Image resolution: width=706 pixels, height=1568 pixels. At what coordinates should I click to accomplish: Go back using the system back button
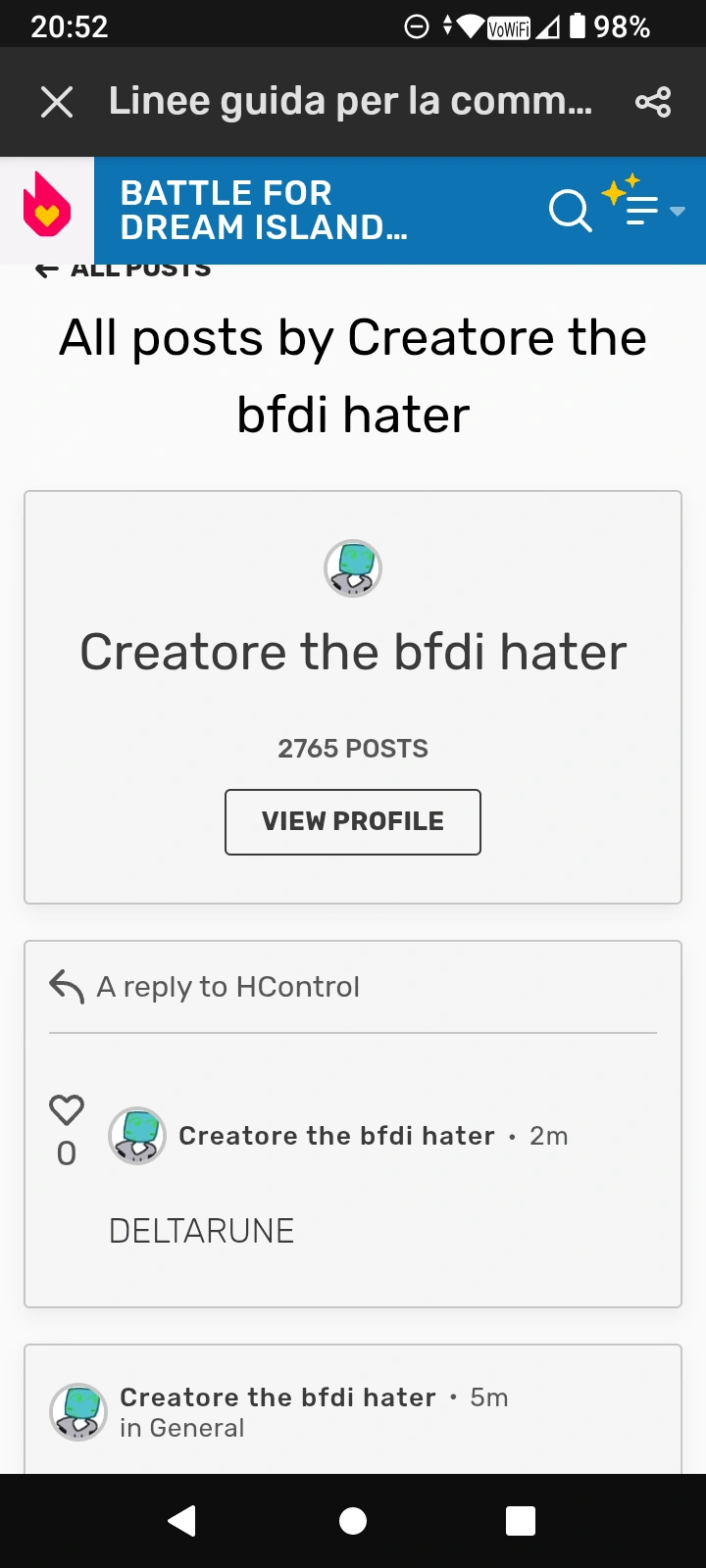[182, 1521]
